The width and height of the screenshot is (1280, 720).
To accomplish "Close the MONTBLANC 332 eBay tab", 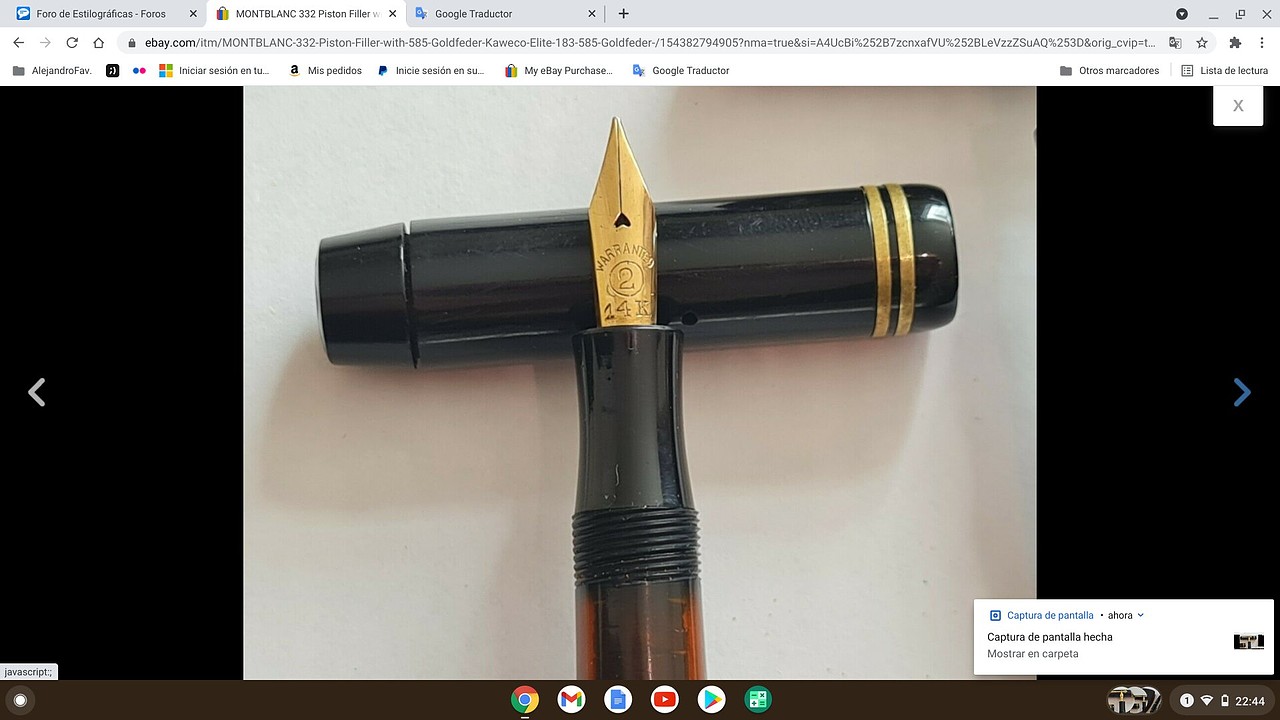I will pyautogui.click(x=392, y=14).
